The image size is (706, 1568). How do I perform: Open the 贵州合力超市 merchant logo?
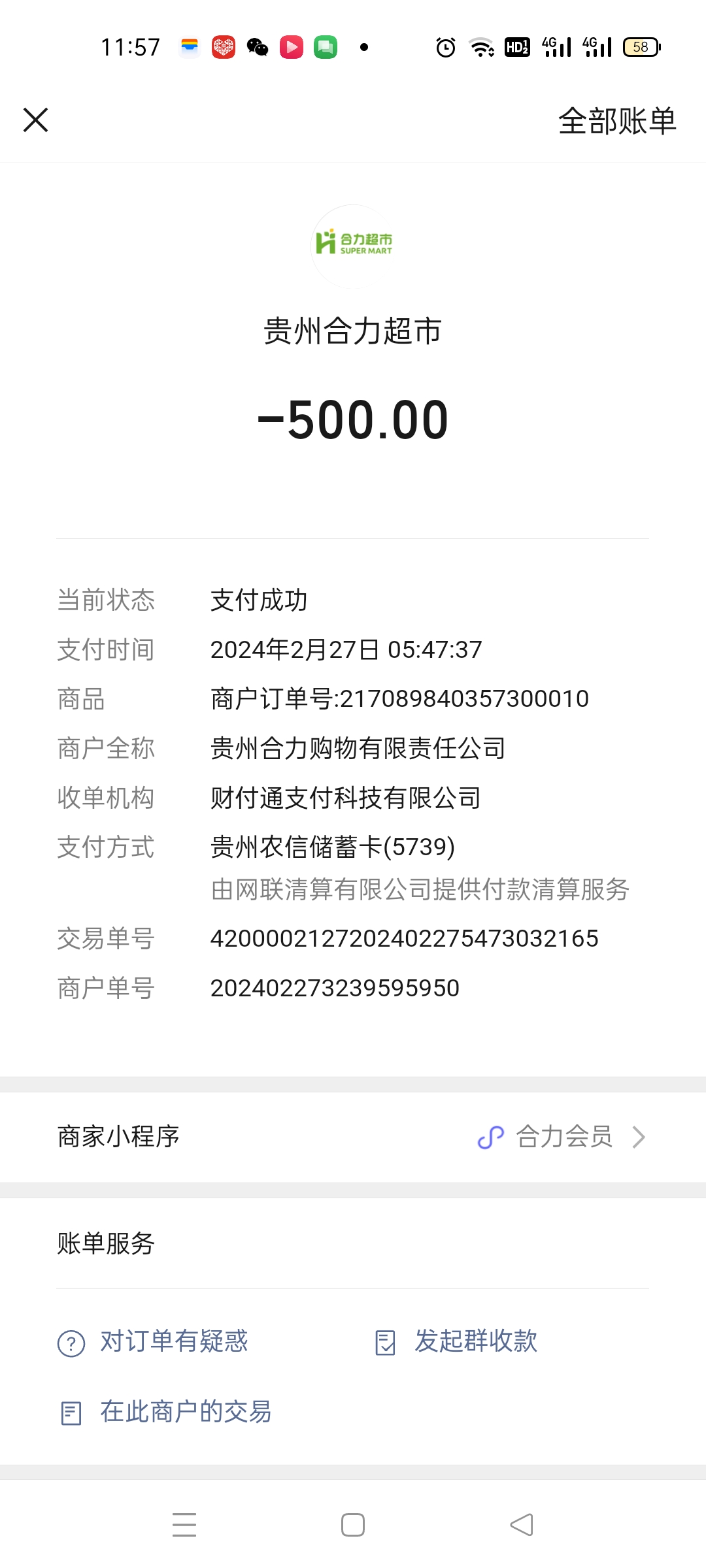[353, 246]
